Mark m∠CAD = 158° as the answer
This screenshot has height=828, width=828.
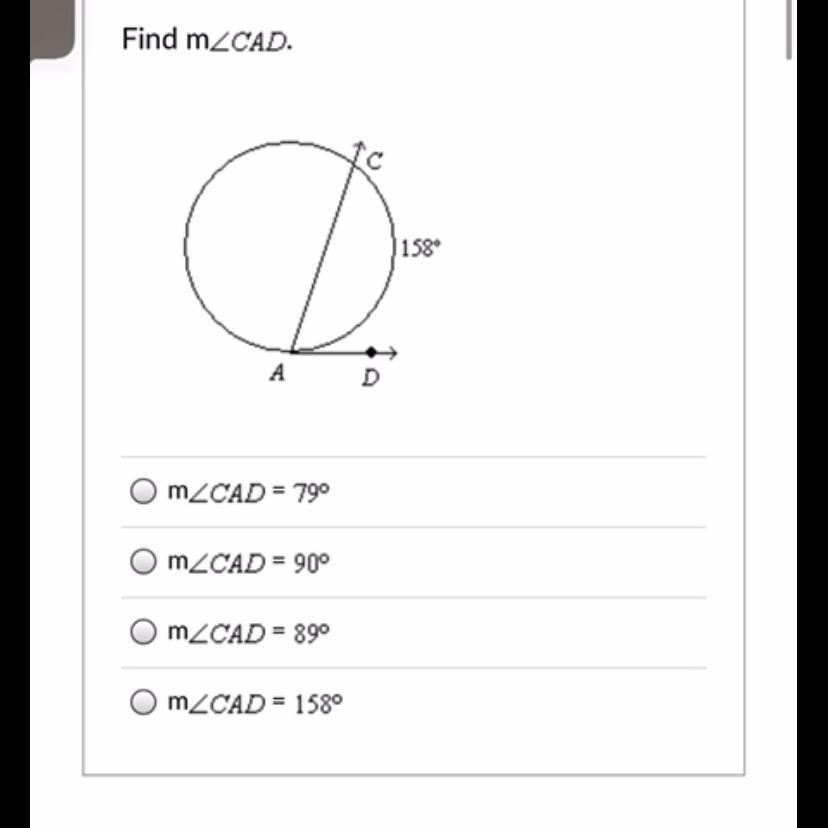(145, 703)
